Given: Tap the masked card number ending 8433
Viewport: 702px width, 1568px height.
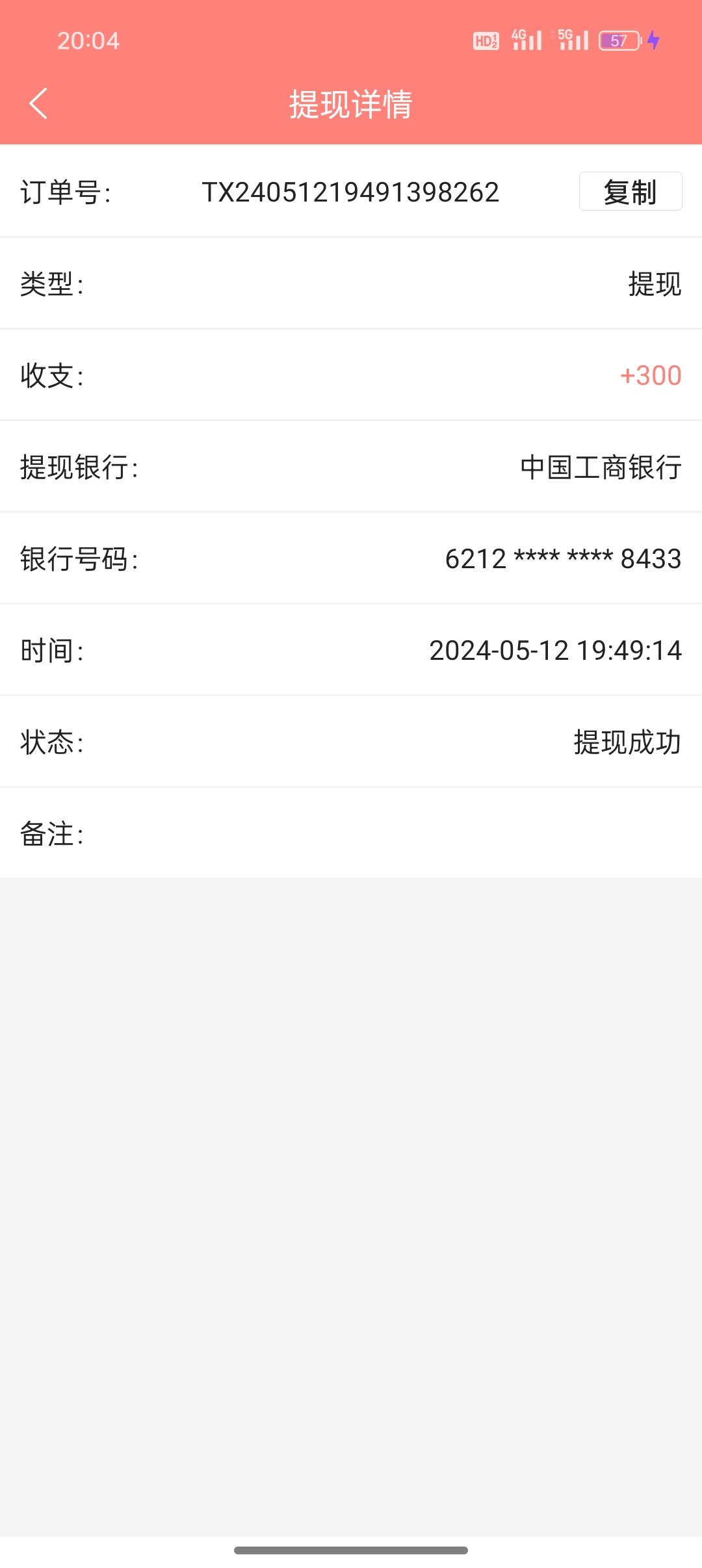Looking at the screenshot, I should pyautogui.click(x=562, y=559).
